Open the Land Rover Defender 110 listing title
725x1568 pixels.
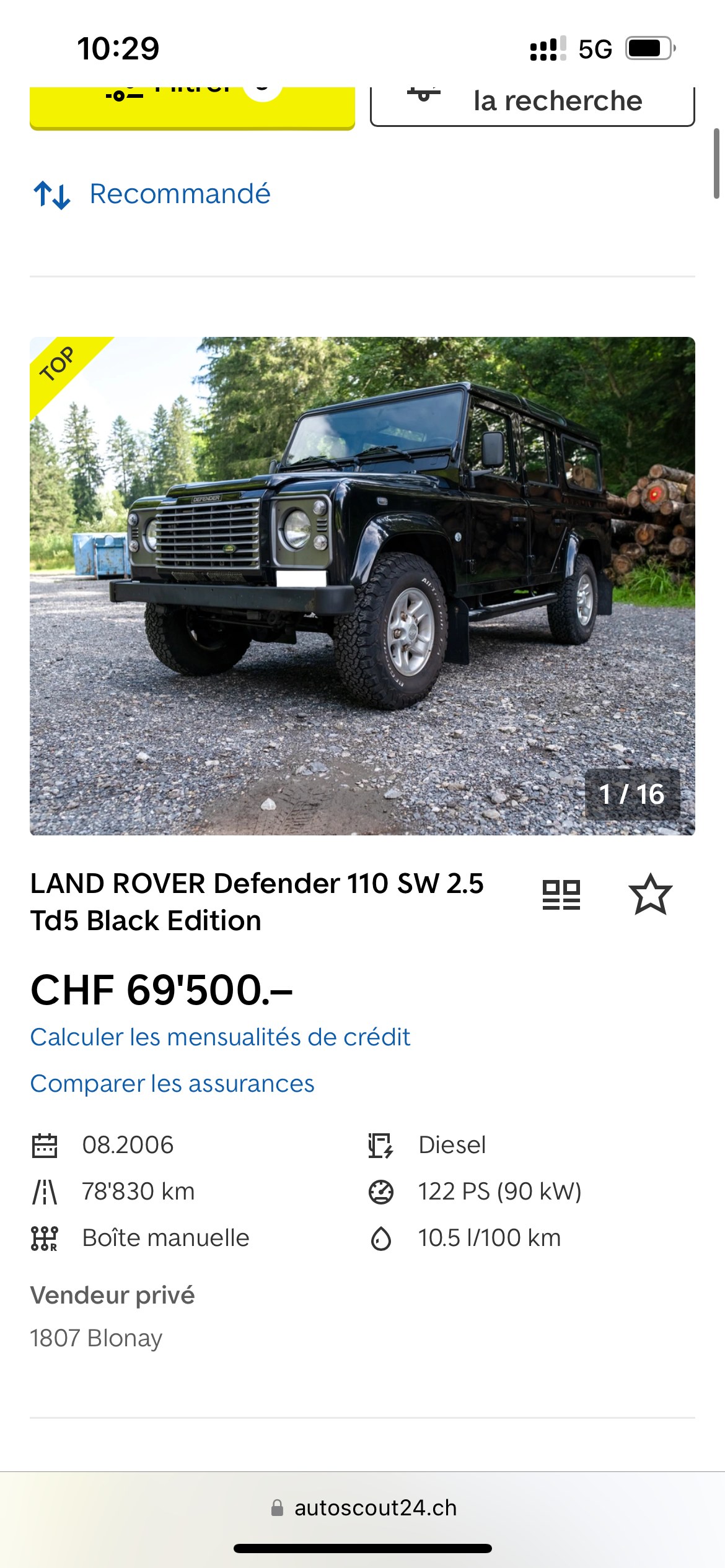point(257,902)
